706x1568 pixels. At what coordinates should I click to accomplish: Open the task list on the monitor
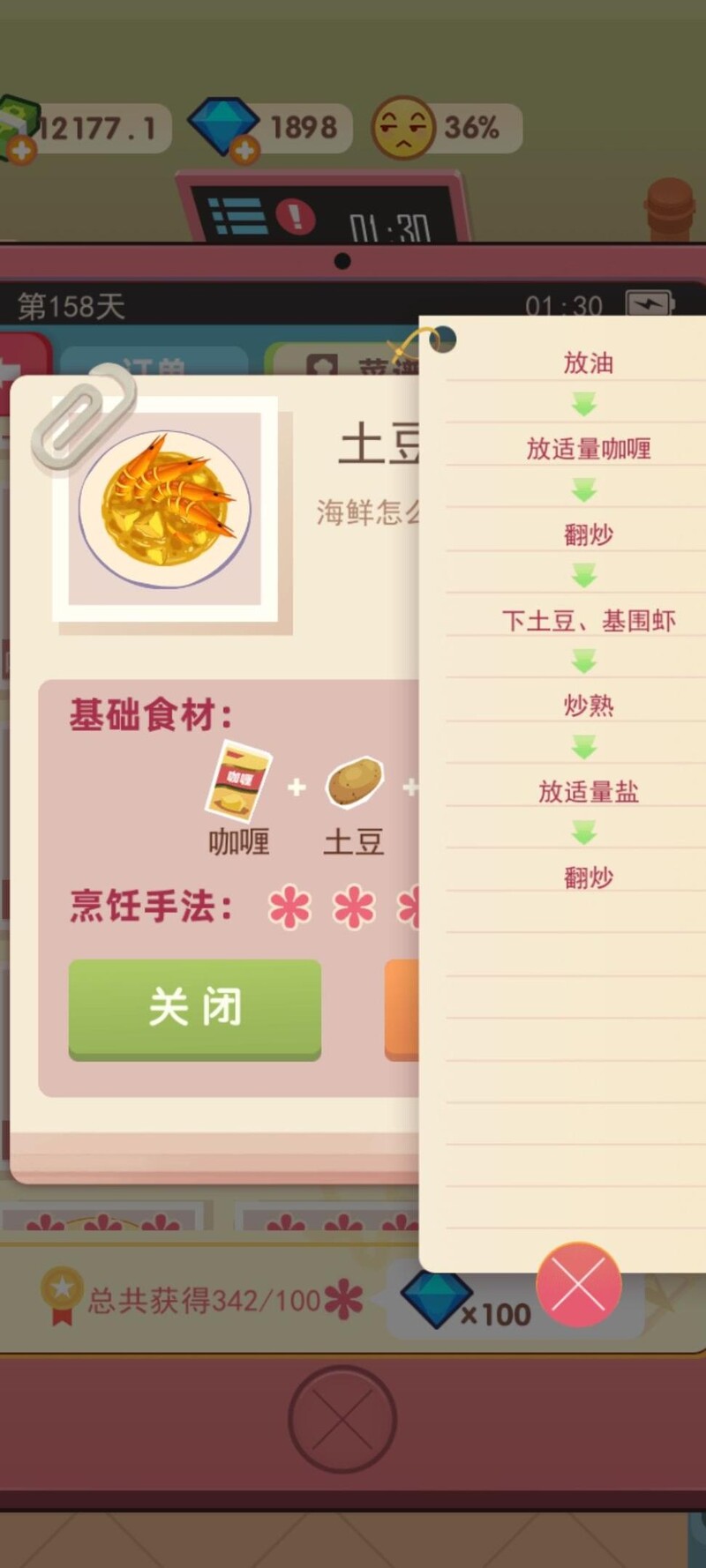237,215
